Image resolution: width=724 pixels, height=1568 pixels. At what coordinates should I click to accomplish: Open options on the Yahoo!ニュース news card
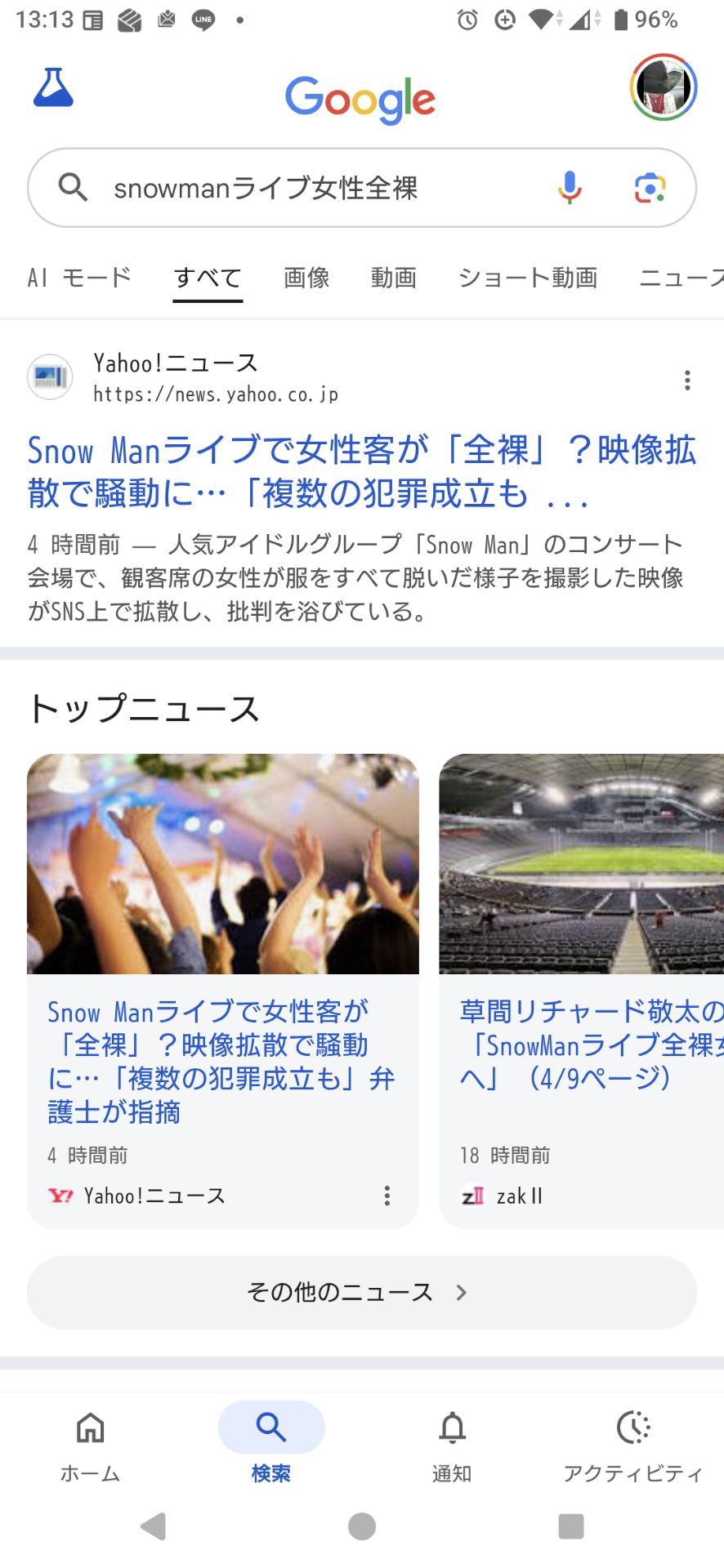click(387, 1196)
